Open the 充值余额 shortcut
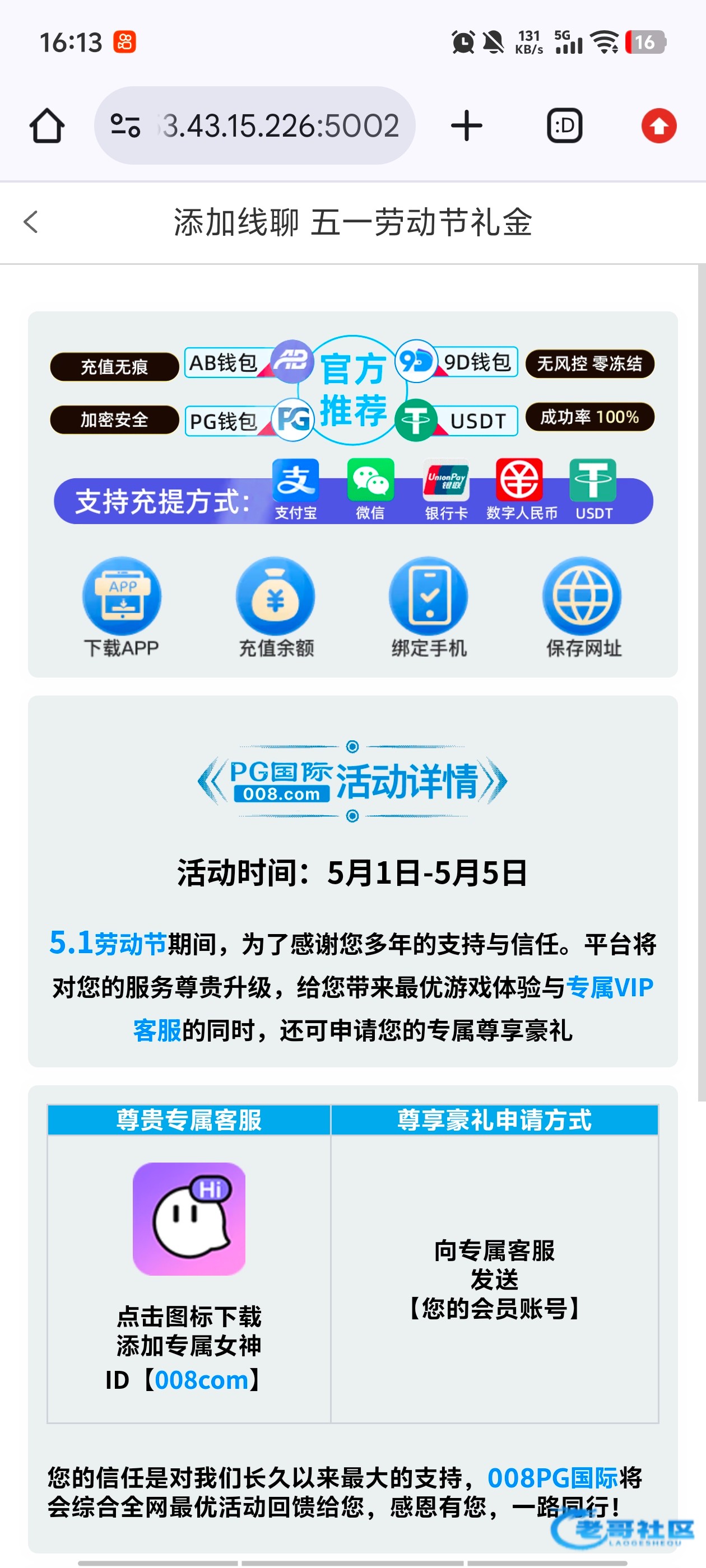The width and height of the screenshot is (706, 1568). coord(276,607)
